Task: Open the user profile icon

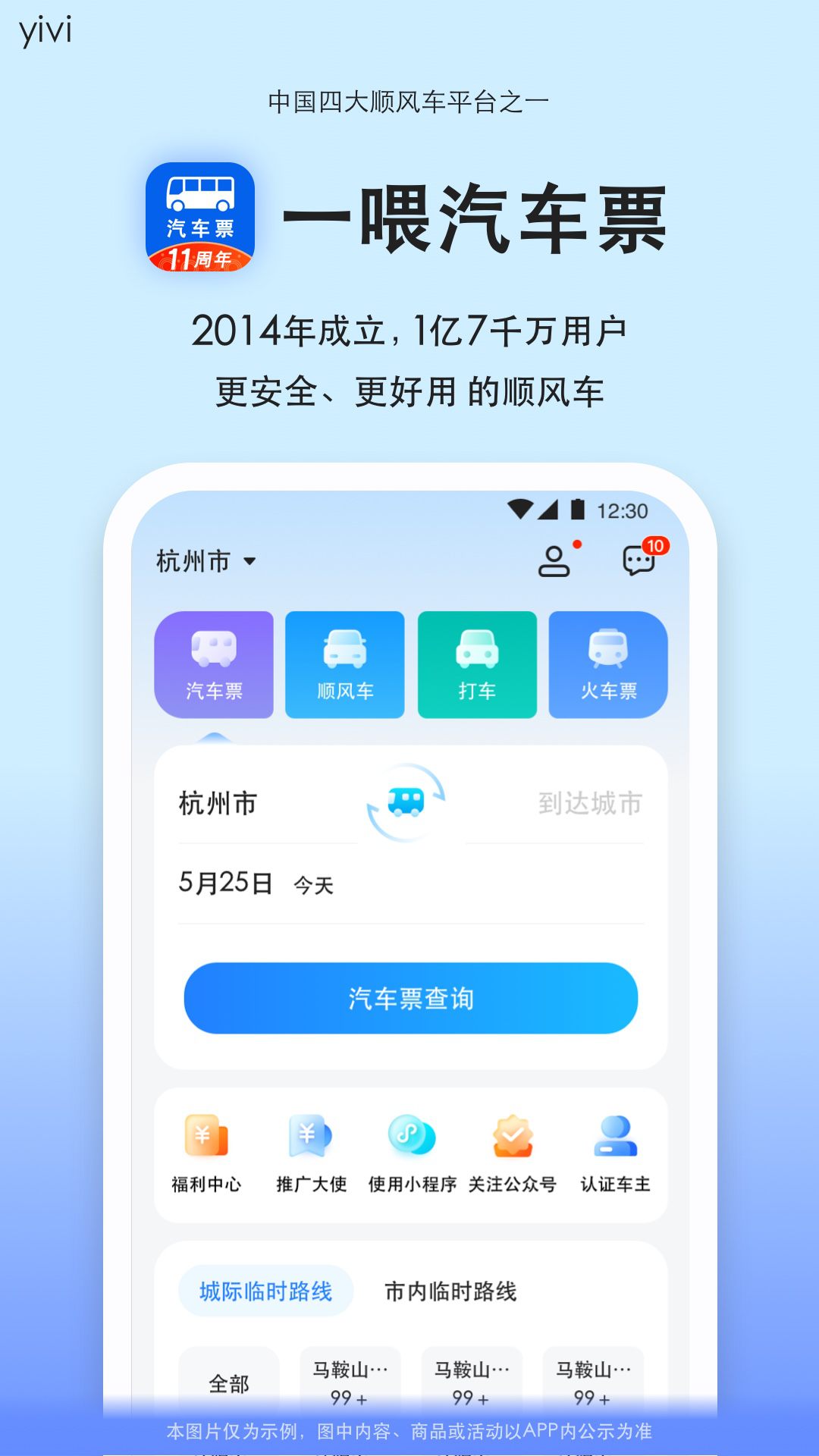Action: [x=553, y=561]
